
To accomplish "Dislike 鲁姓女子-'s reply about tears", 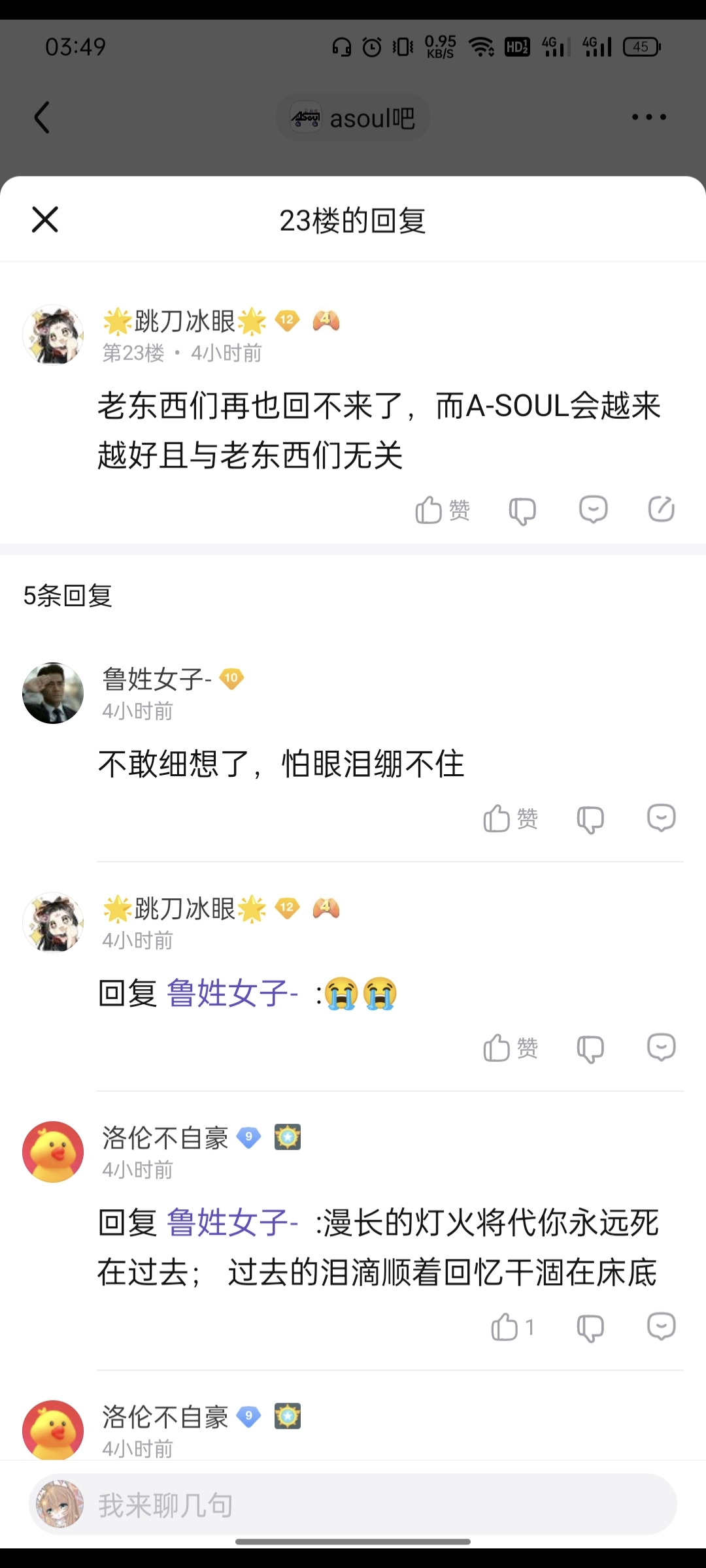I will pos(590,819).
